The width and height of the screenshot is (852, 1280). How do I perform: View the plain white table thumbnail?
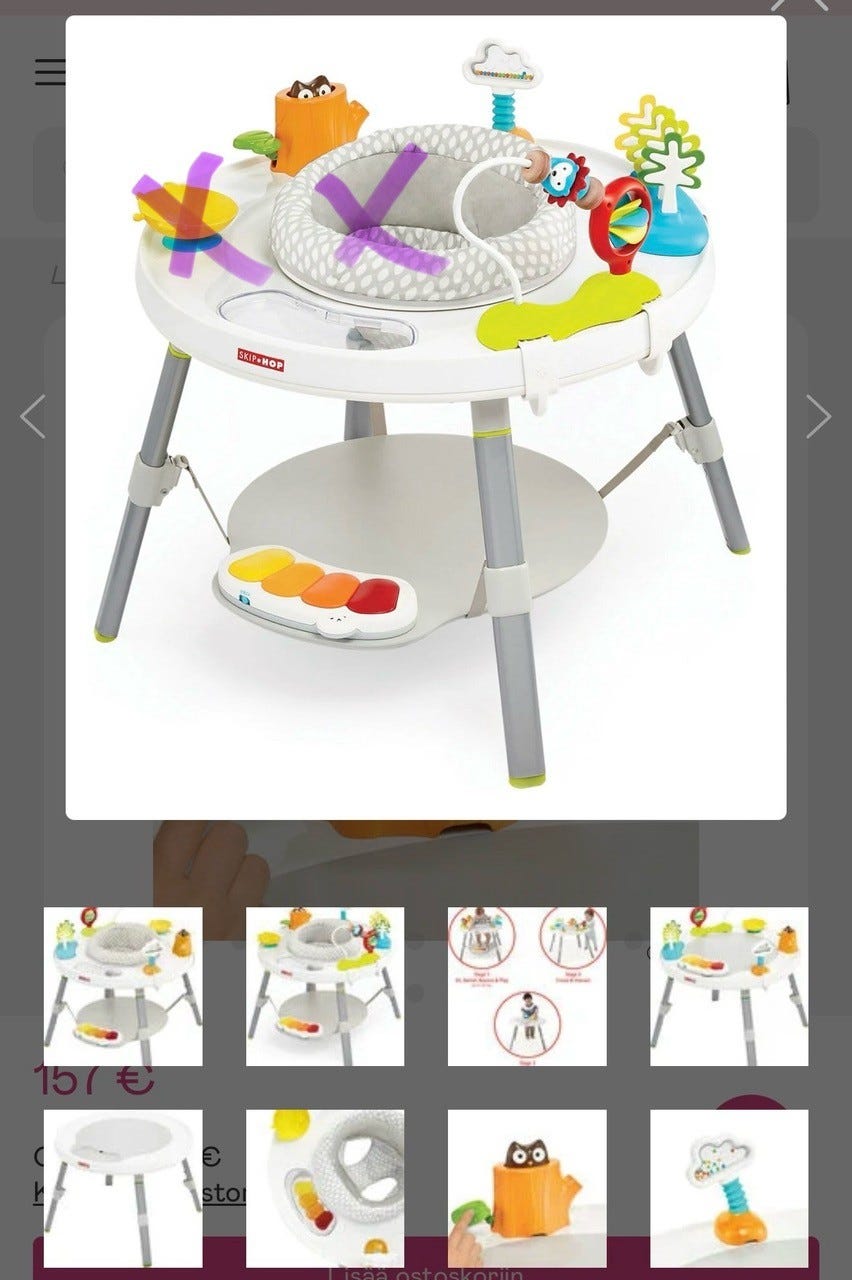tap(123, 1188)
